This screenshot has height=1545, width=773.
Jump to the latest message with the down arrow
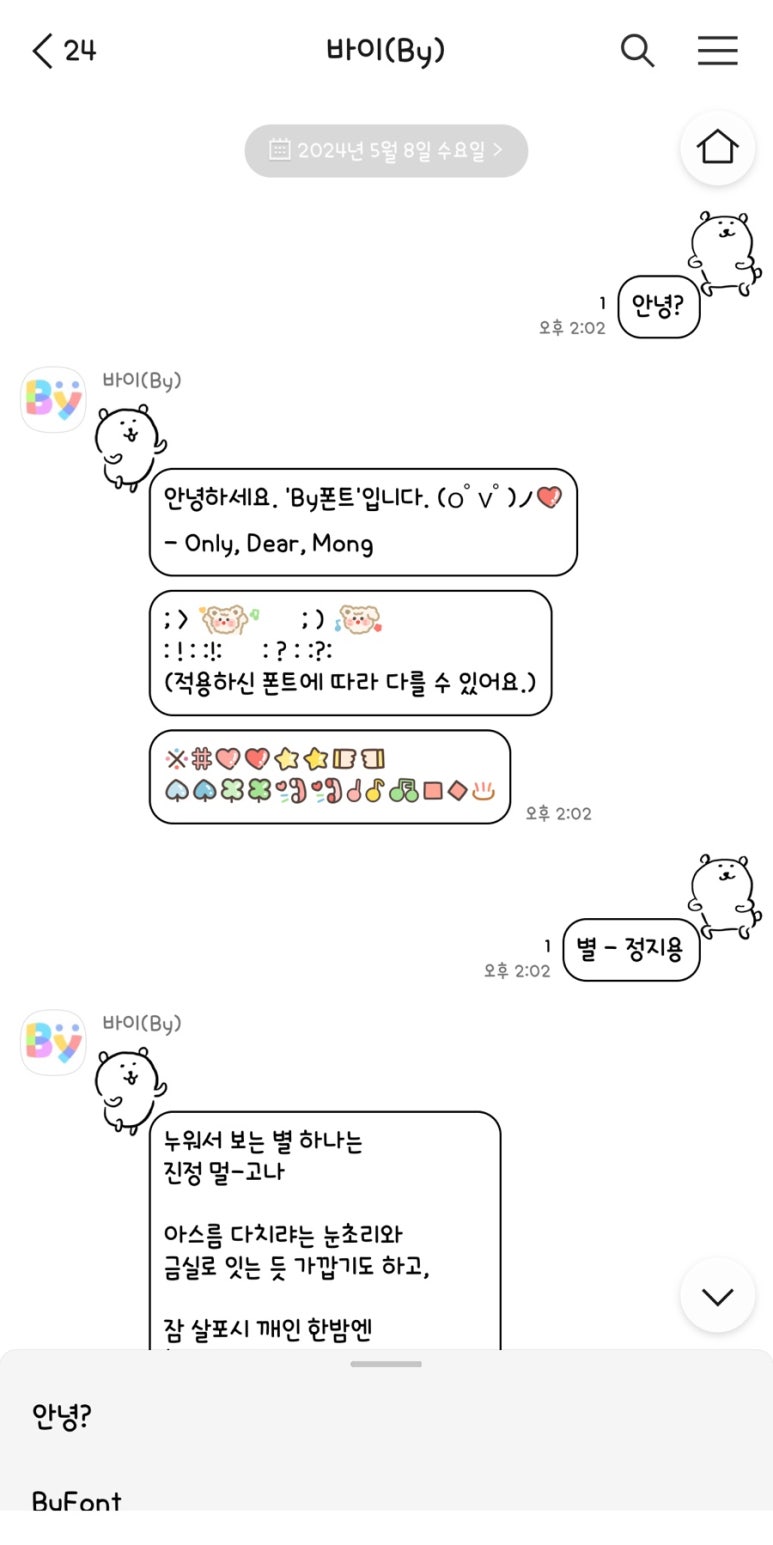[x=717, y=1296]
